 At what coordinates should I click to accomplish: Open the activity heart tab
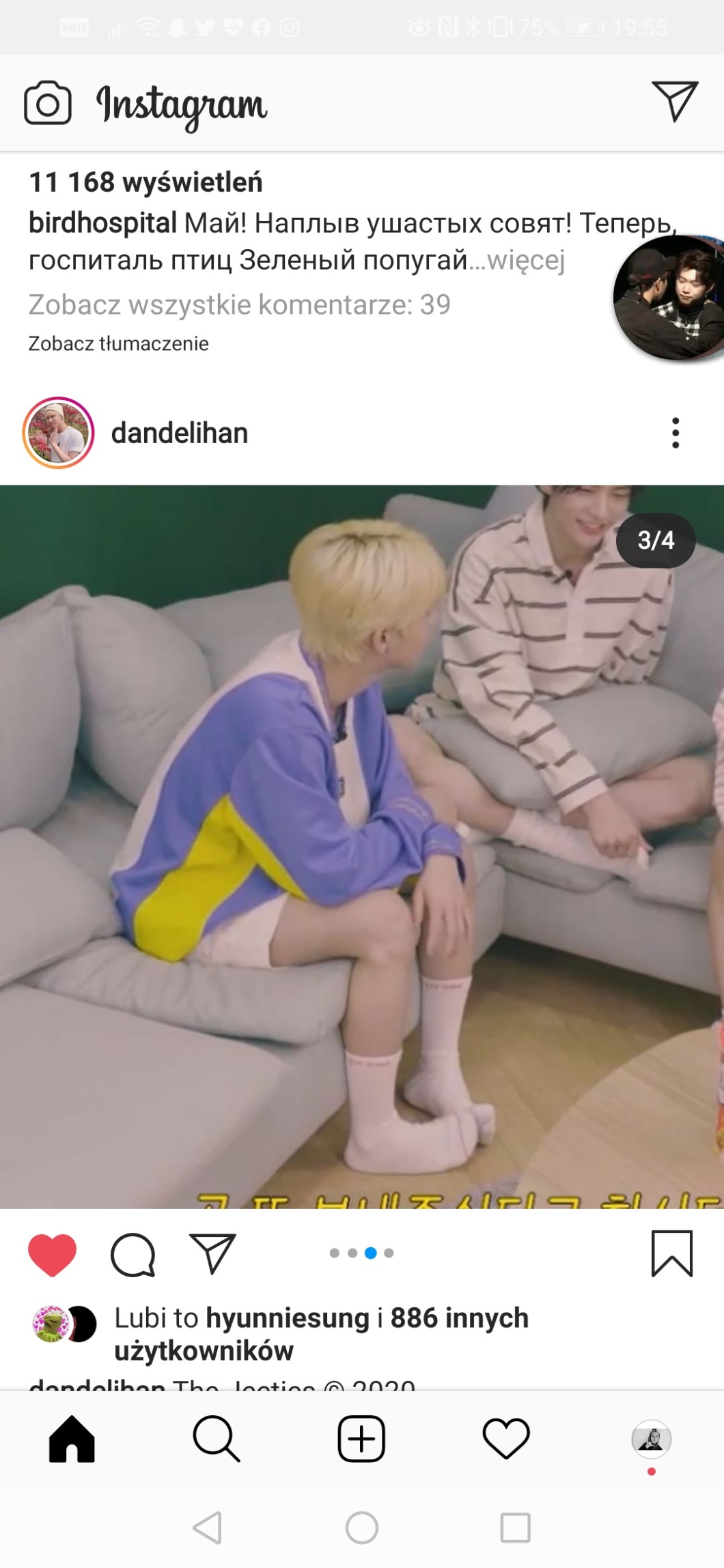(x=506, y=1439)
